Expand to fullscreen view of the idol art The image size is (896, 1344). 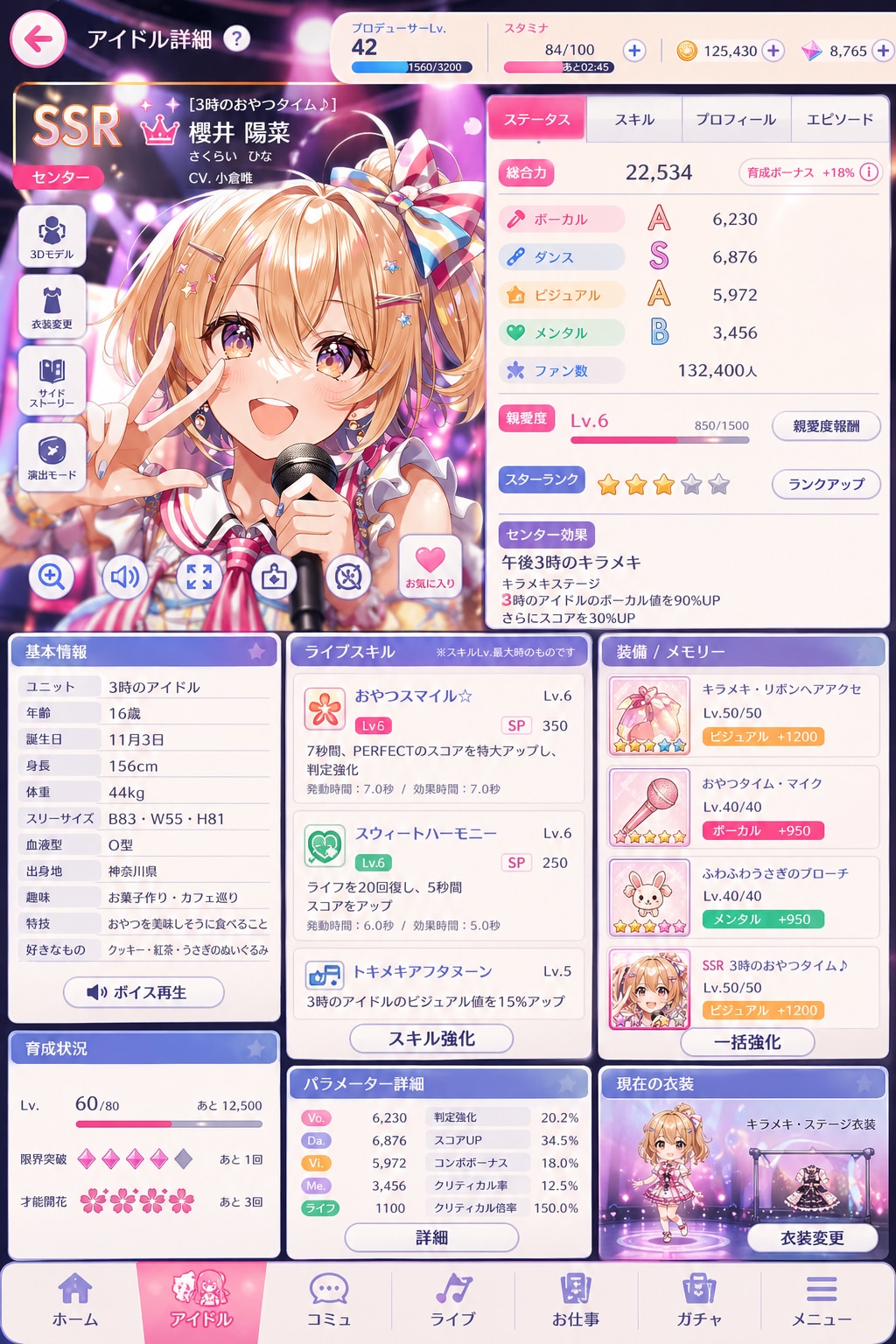coord(199,577)
